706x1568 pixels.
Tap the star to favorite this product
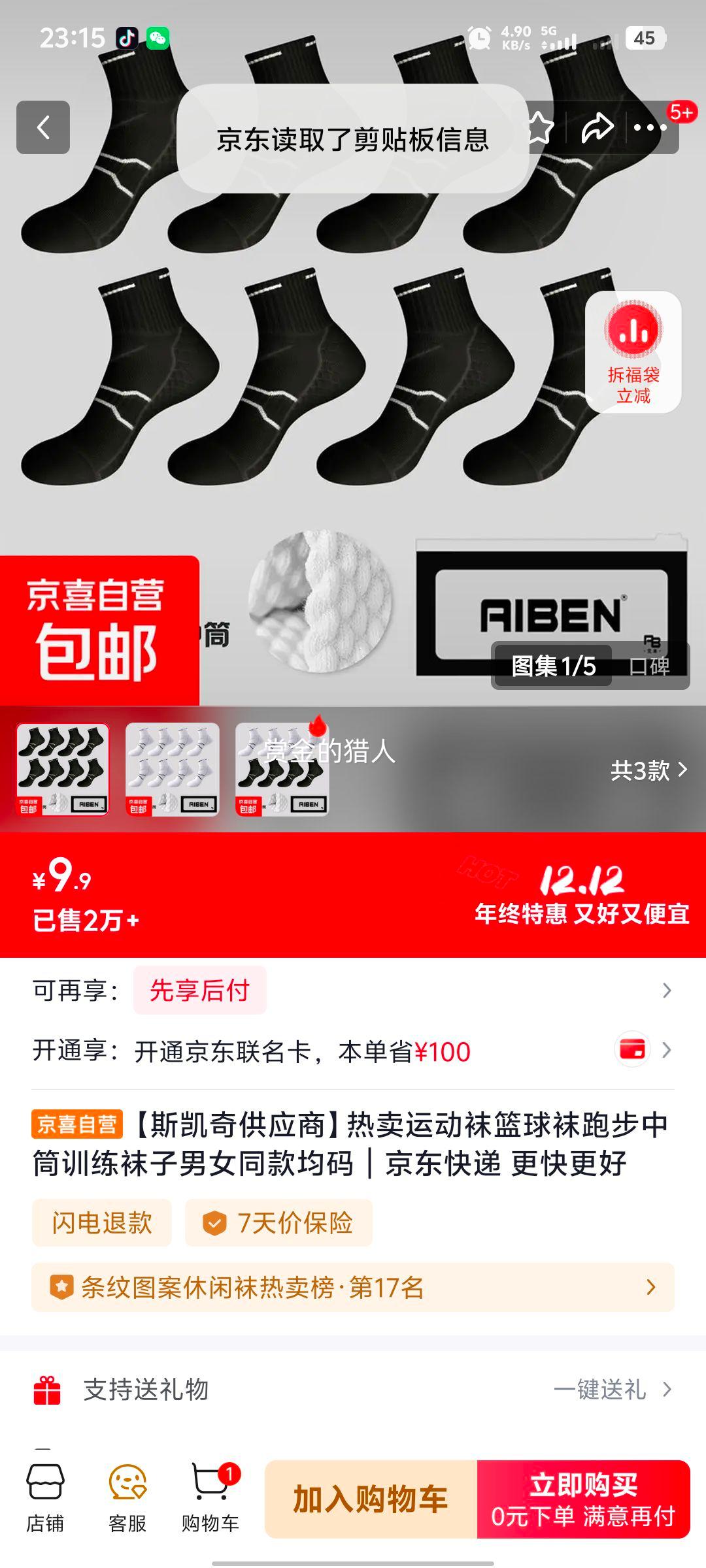pos(541,127)
